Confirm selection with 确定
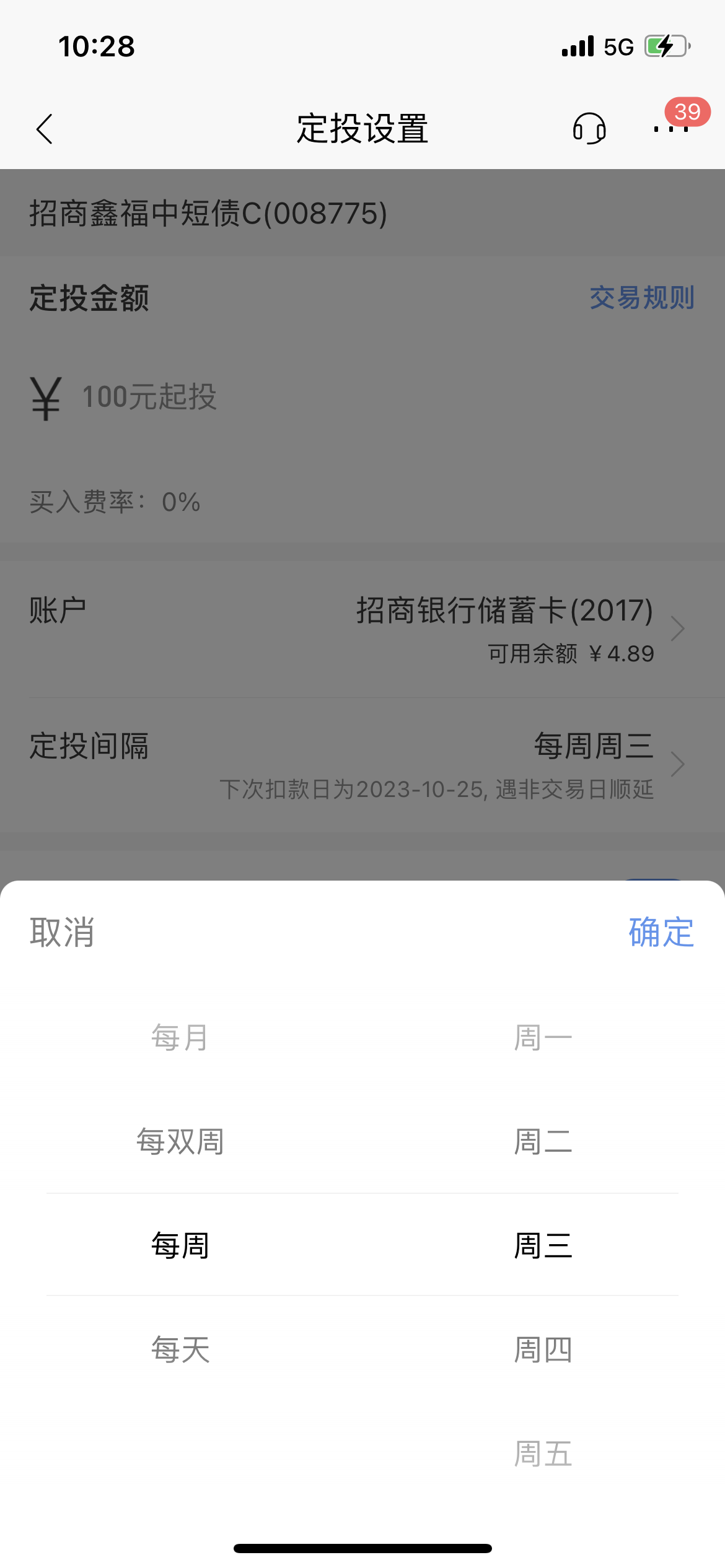725x1568 pixels. pos(662,933)
